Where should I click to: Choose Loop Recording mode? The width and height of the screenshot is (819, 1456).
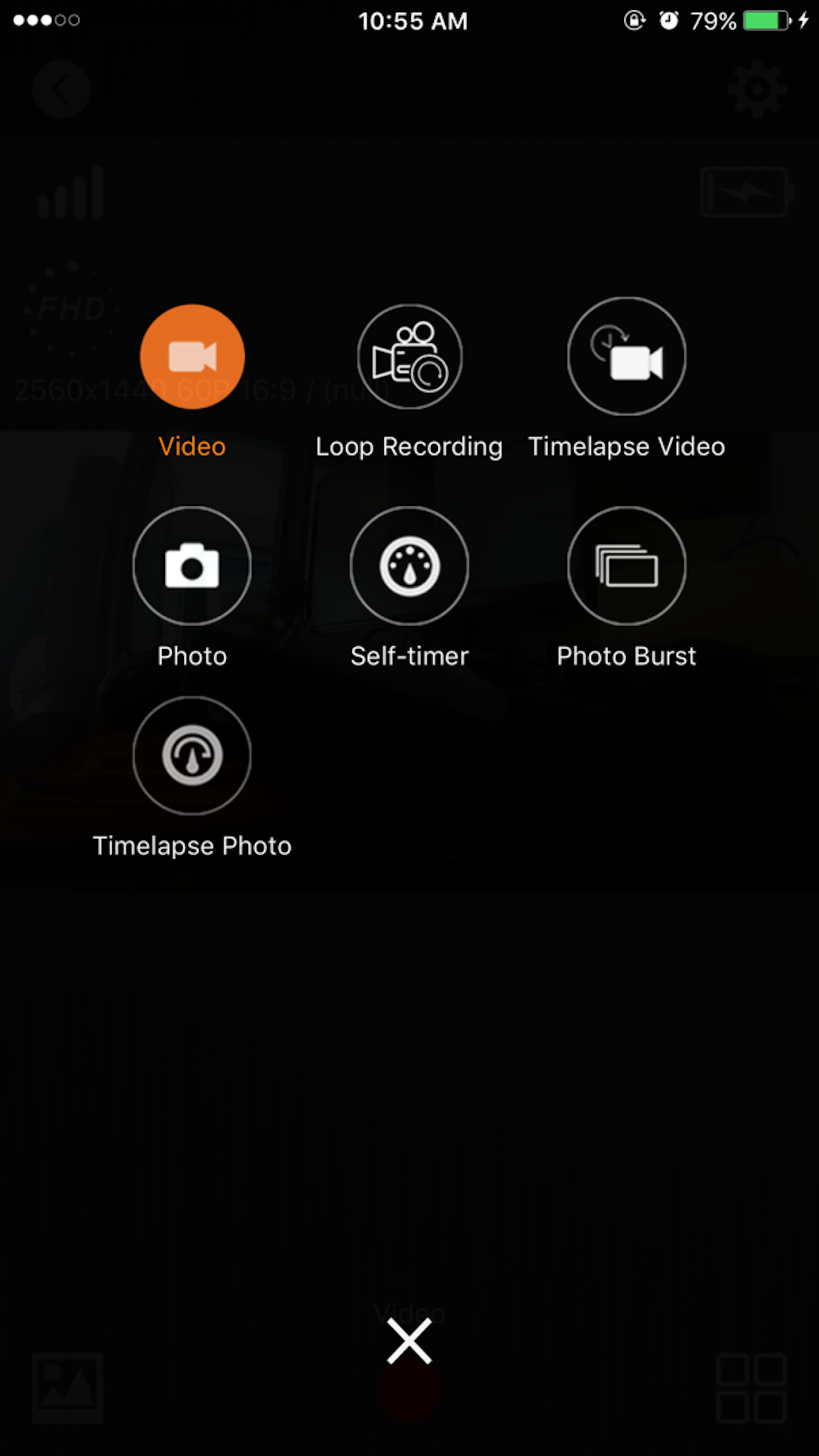click(x=409, y=357)
